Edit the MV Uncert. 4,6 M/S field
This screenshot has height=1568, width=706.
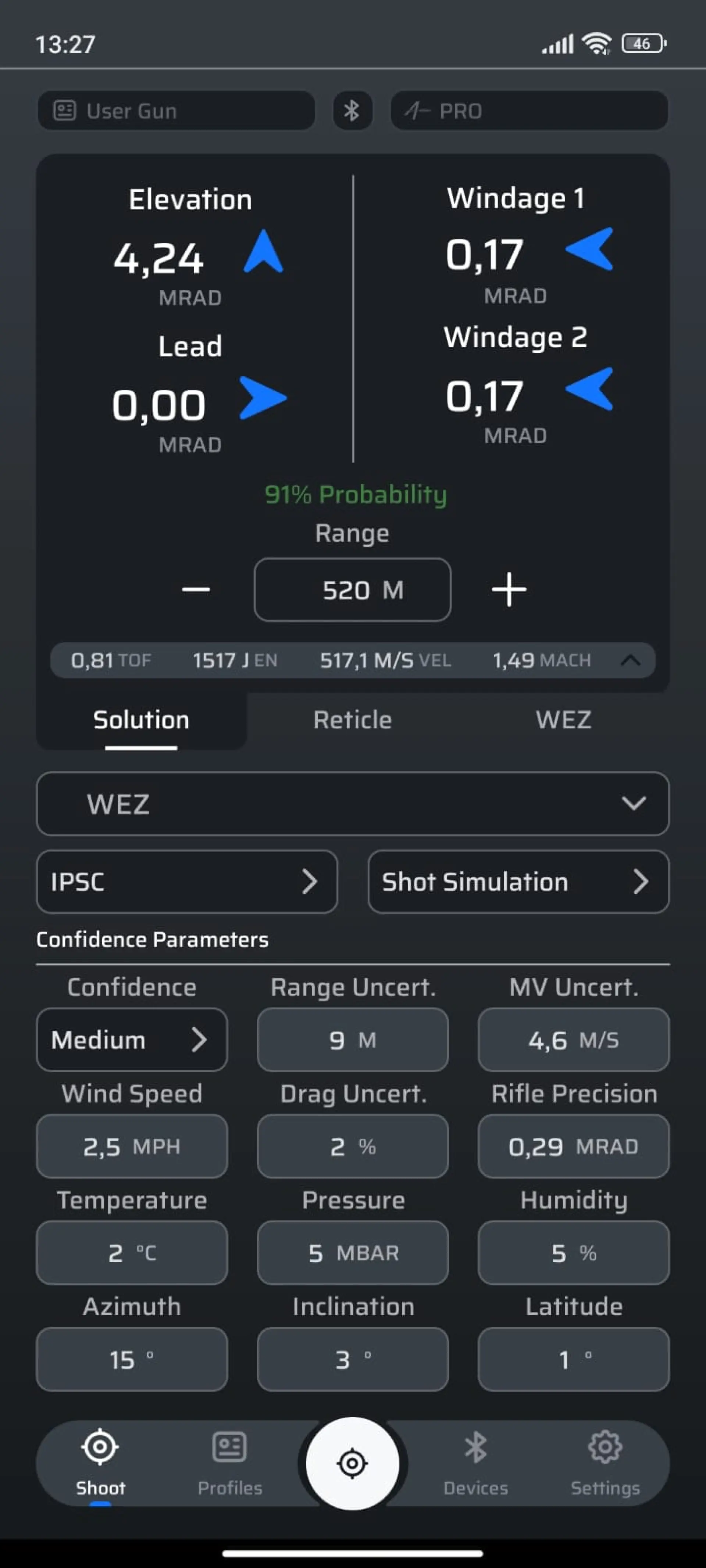click(573, 1040)
